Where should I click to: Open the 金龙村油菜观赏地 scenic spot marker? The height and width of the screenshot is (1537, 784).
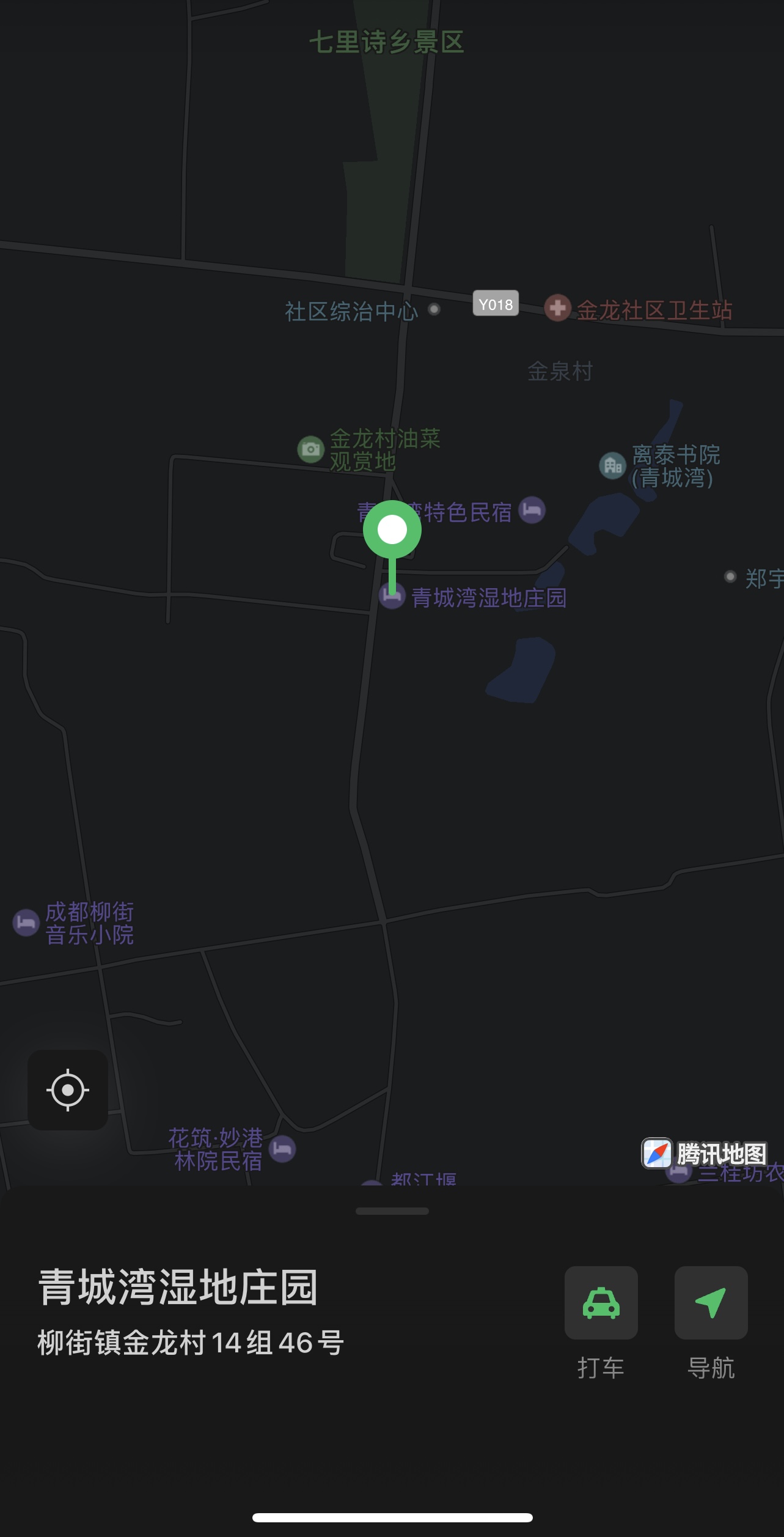click(310, 449)
